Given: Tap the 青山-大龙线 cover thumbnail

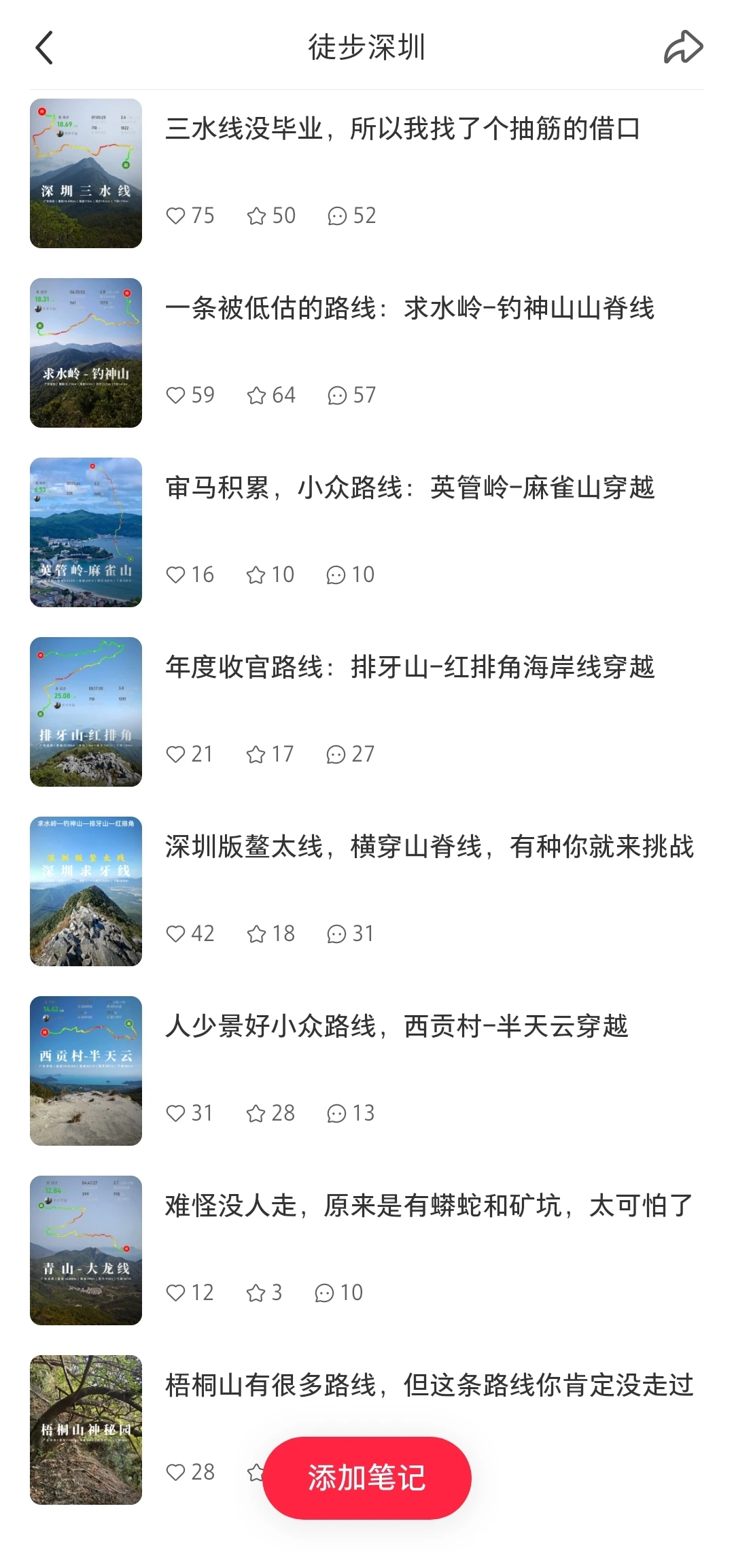Looking at the screenshot, I should point(86,1250).
